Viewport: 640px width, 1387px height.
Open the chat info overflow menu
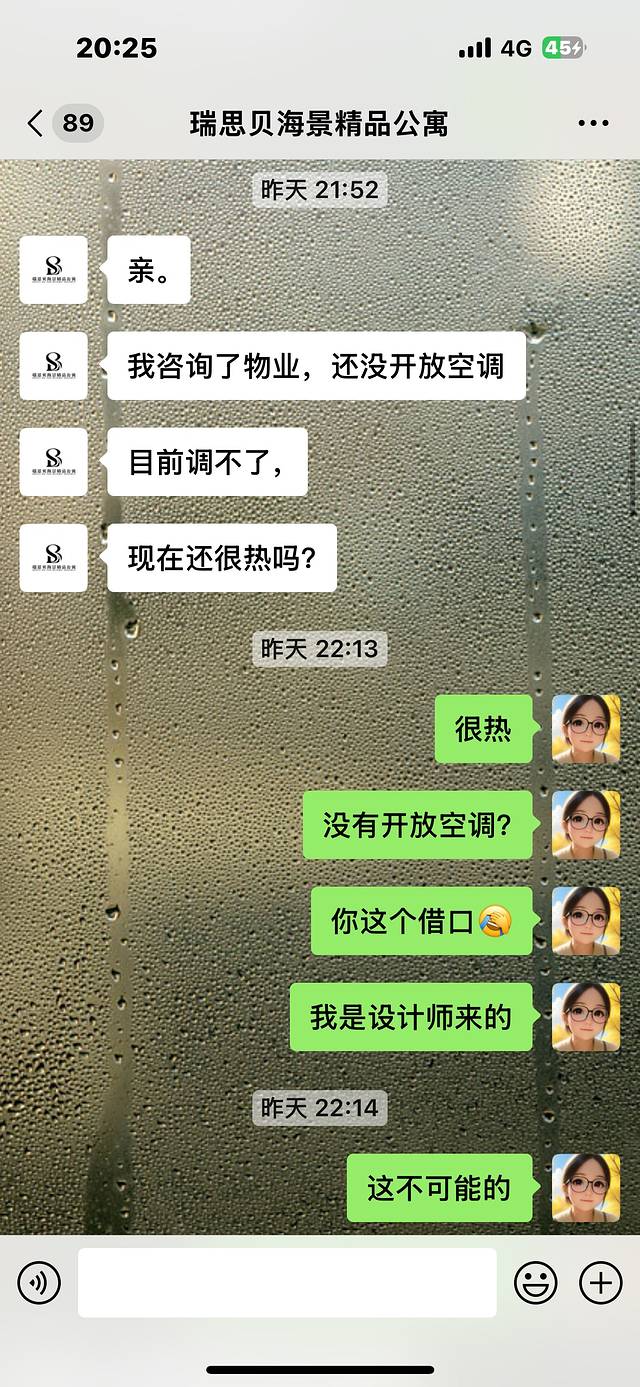coord(593,123)
